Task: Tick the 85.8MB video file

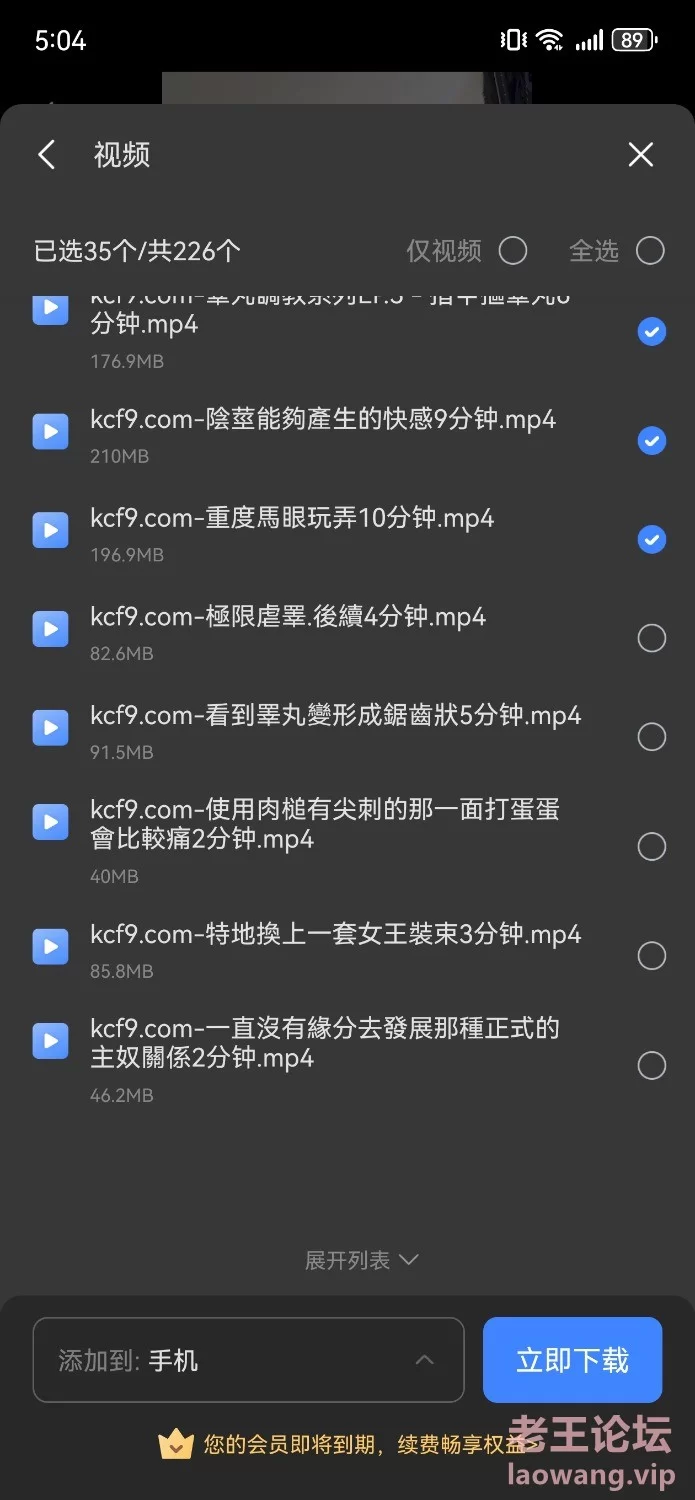Action: (652, 956)
